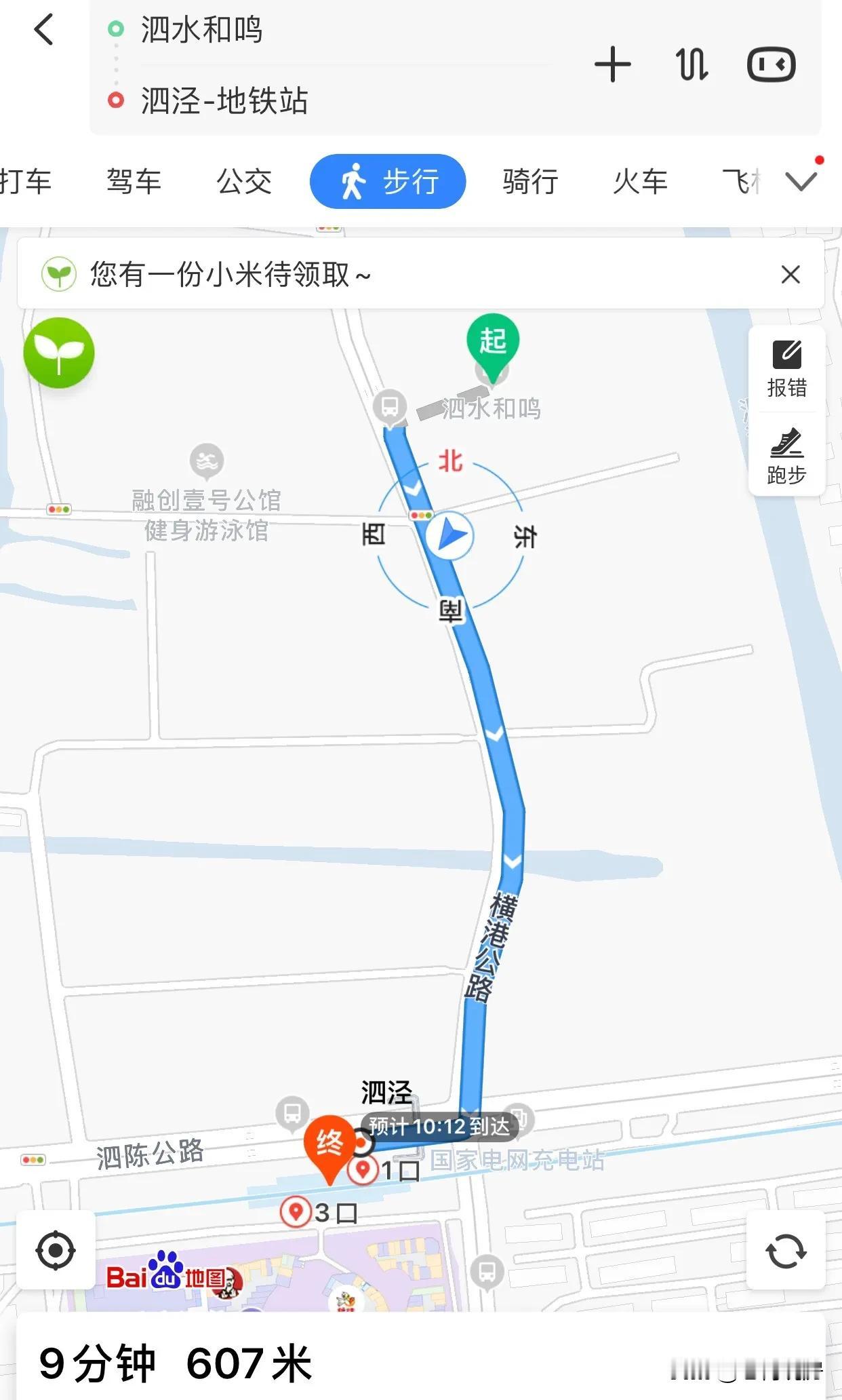Add a waypoint with the plus icon

613,64
